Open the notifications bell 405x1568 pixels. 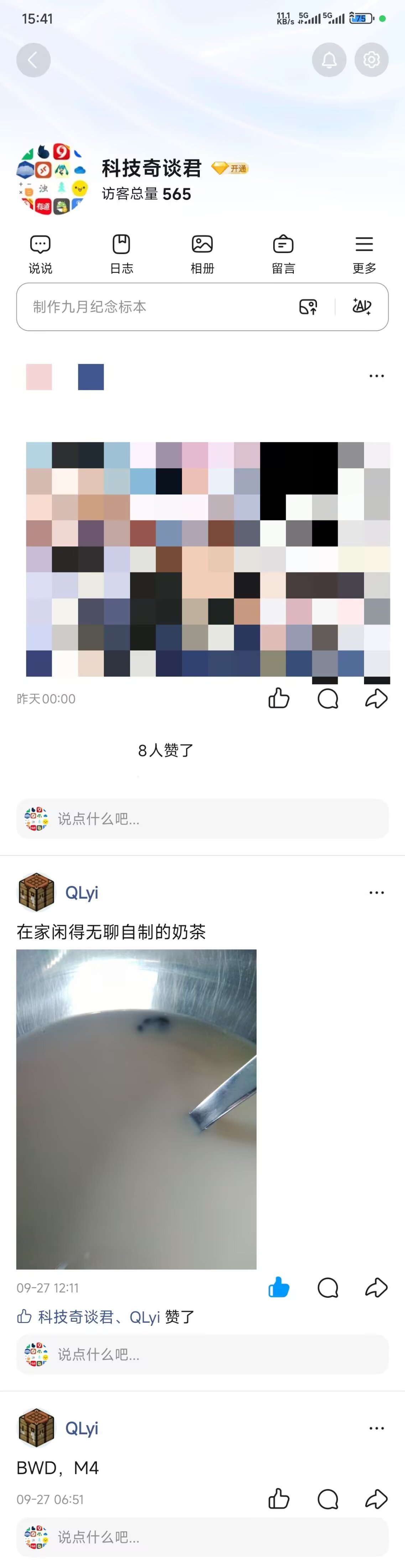(x=329, y=60)
